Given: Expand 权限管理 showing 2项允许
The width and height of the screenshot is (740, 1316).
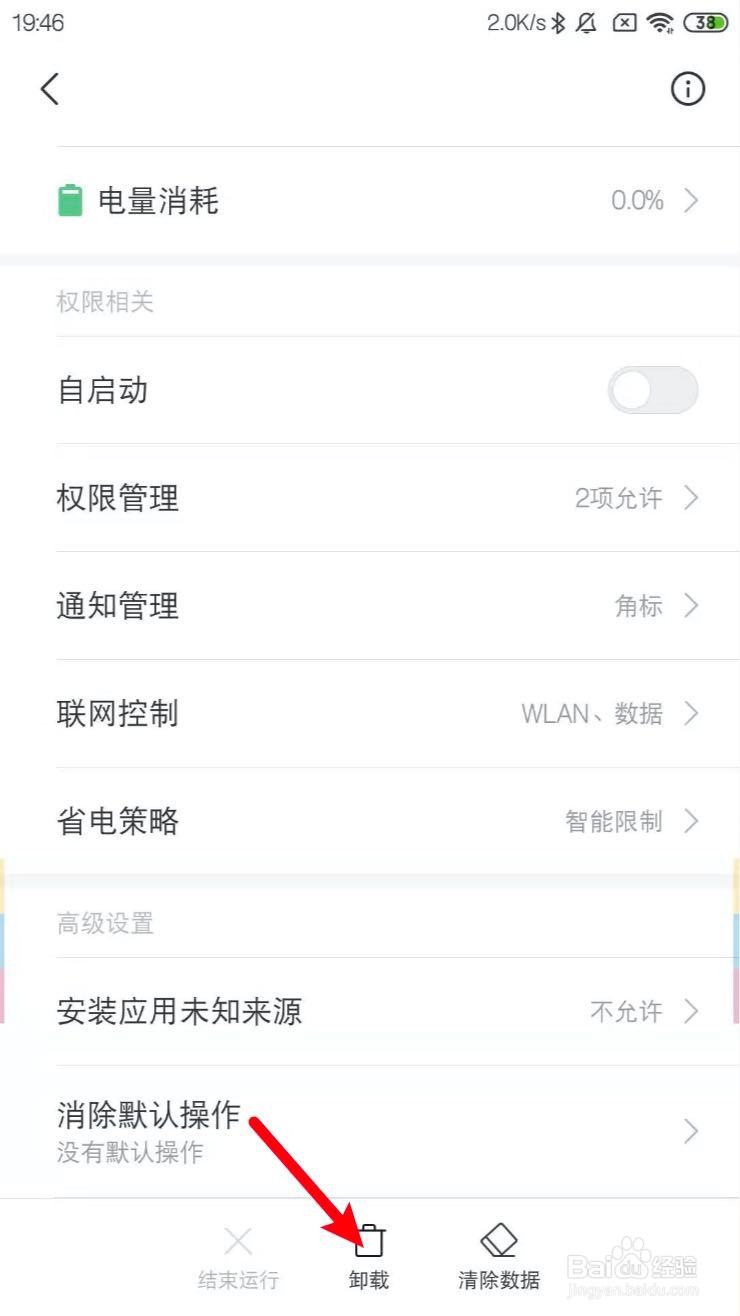Looking at the screenshot, I should pyautogui.click(x=370, y=498).
